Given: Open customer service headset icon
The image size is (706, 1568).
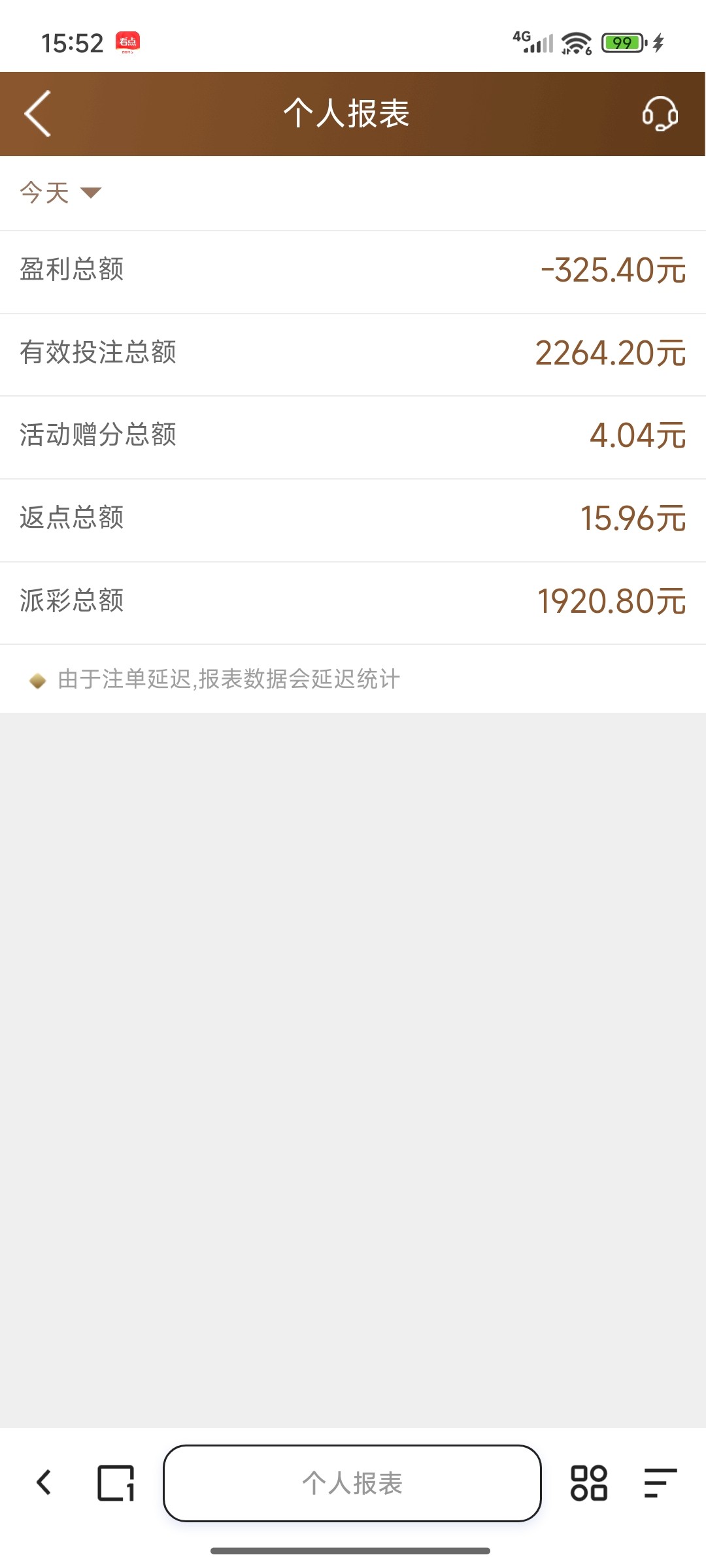Looking at the screenshot, I should (660, 114).
